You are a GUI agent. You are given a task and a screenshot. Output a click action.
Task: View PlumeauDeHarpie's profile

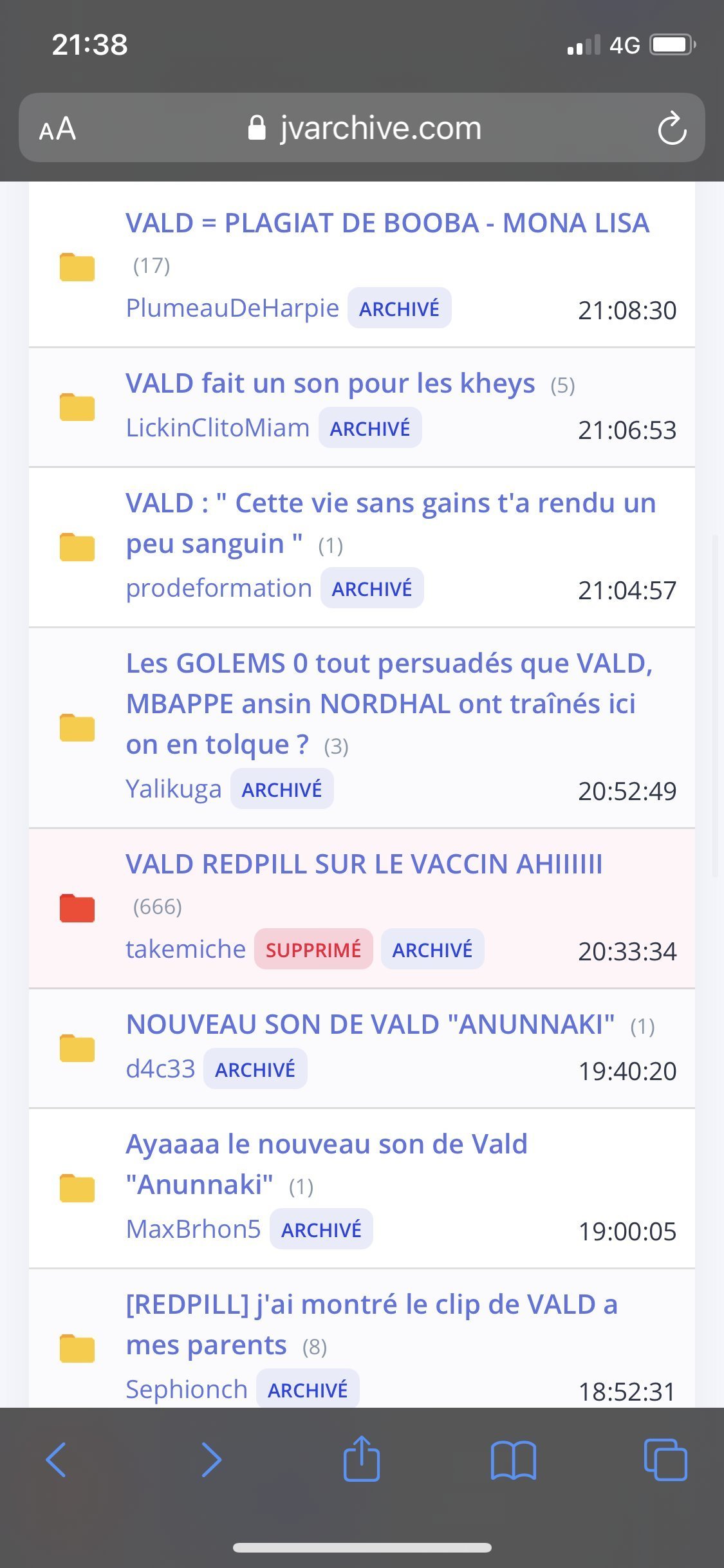pyautogui.click(x=232, y=308)
